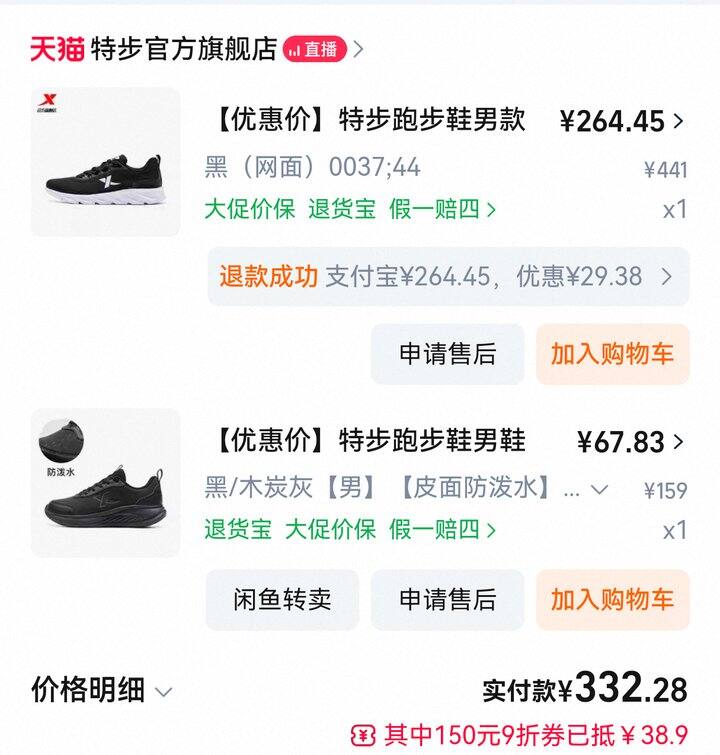
Task: Expand the 价格明细 price breakdown
Action: [x=102, y=690]
